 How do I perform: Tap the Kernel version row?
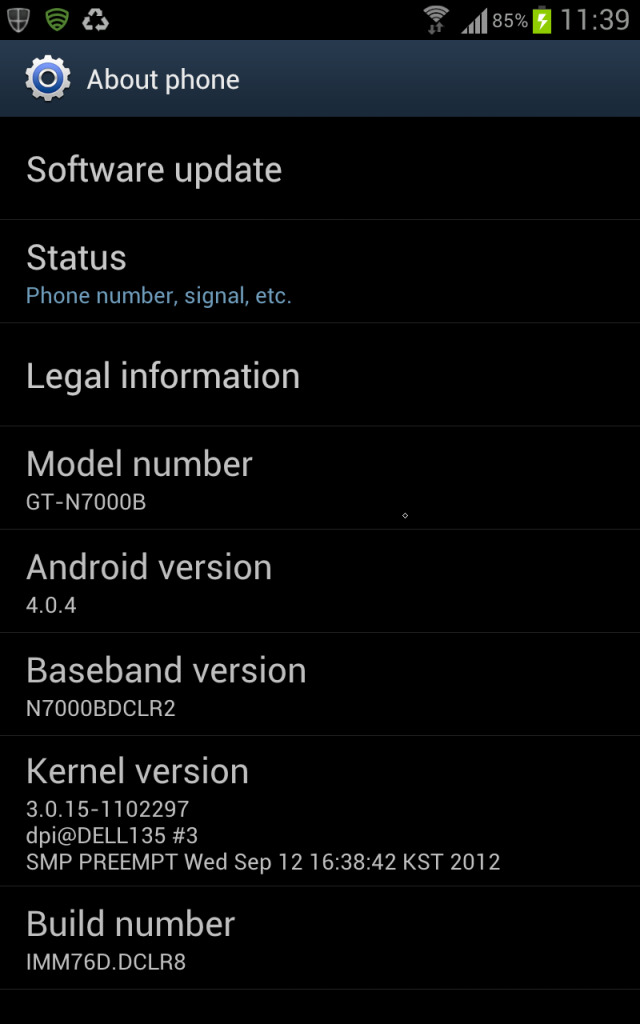pyautogui.click(x=320, y=811)
